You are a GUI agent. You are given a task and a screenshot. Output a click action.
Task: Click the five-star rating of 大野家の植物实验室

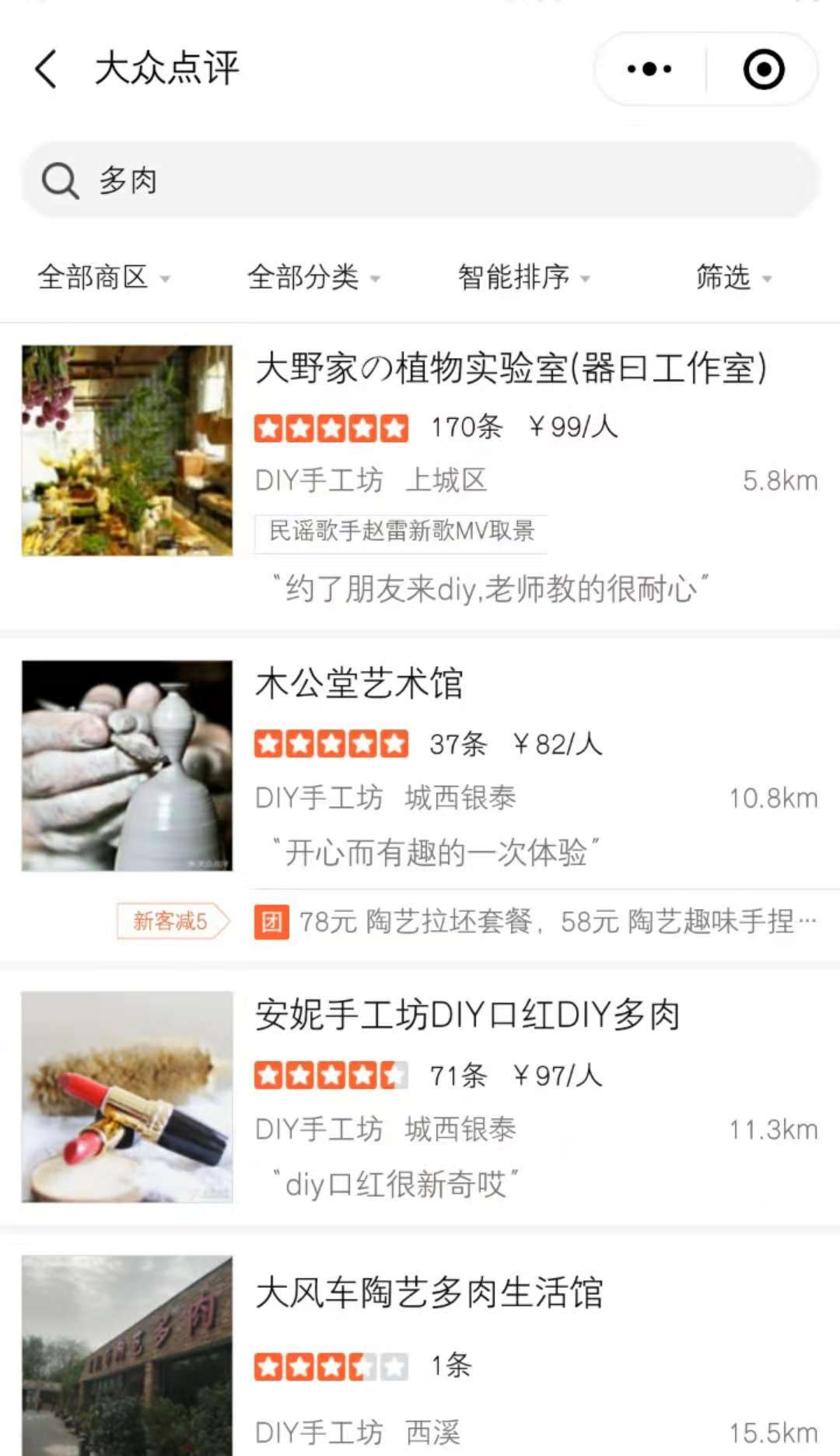[x=331, y=428]
